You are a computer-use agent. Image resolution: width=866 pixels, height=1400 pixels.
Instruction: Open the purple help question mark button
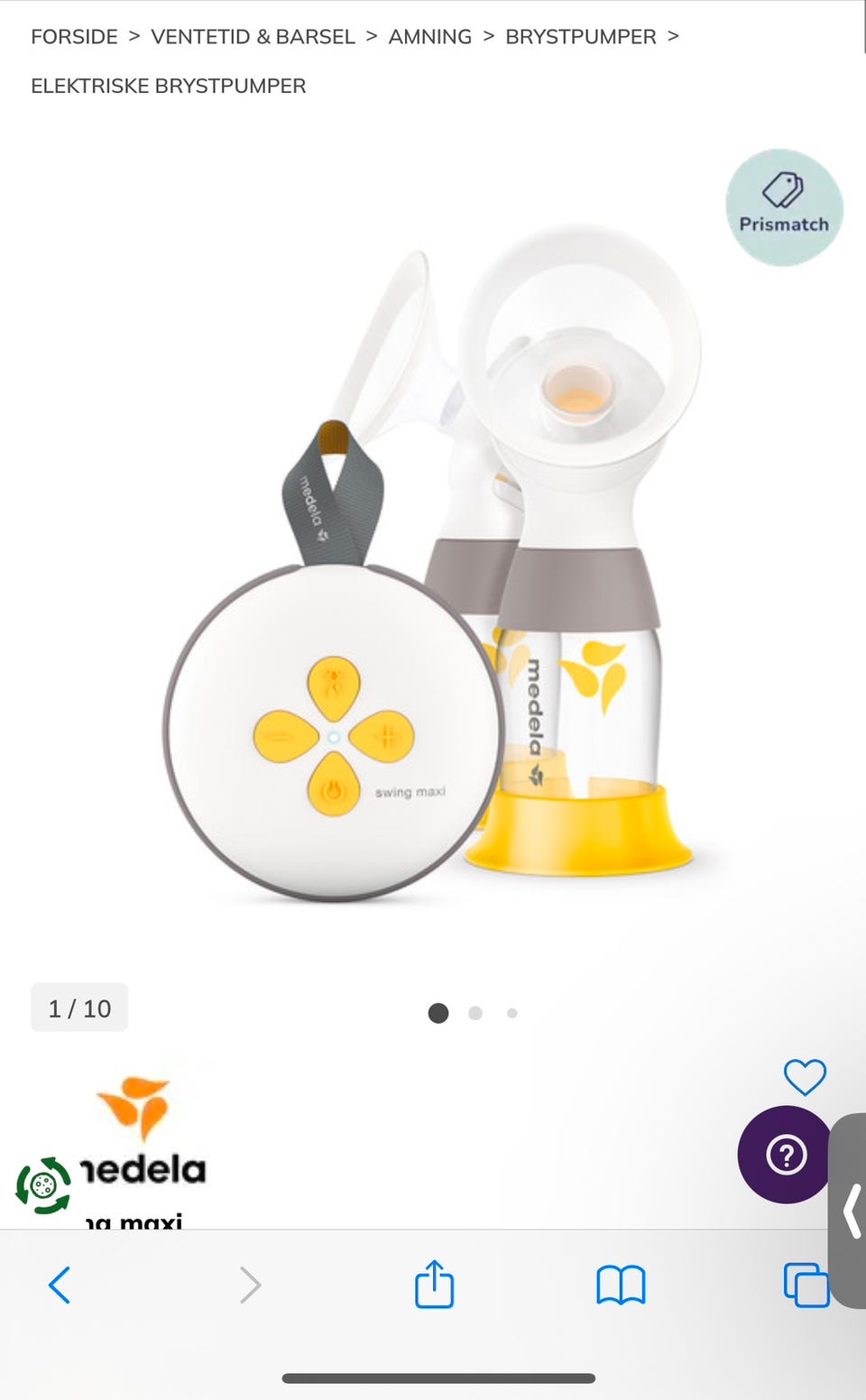pyautogui.click(x=786, y=1155)
